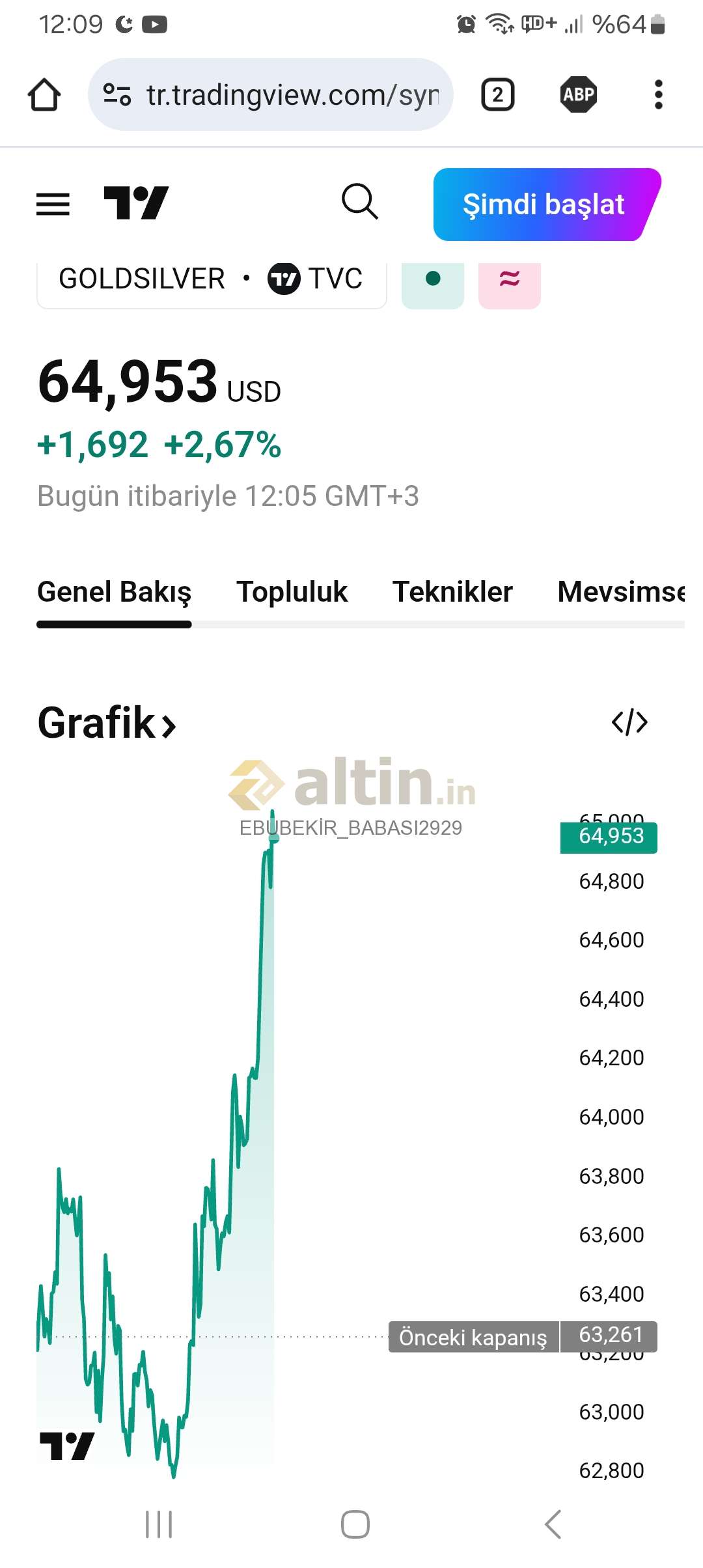Tap the pink approximate-data indicator
The image size is (703, 1568).
pos(510,280)
